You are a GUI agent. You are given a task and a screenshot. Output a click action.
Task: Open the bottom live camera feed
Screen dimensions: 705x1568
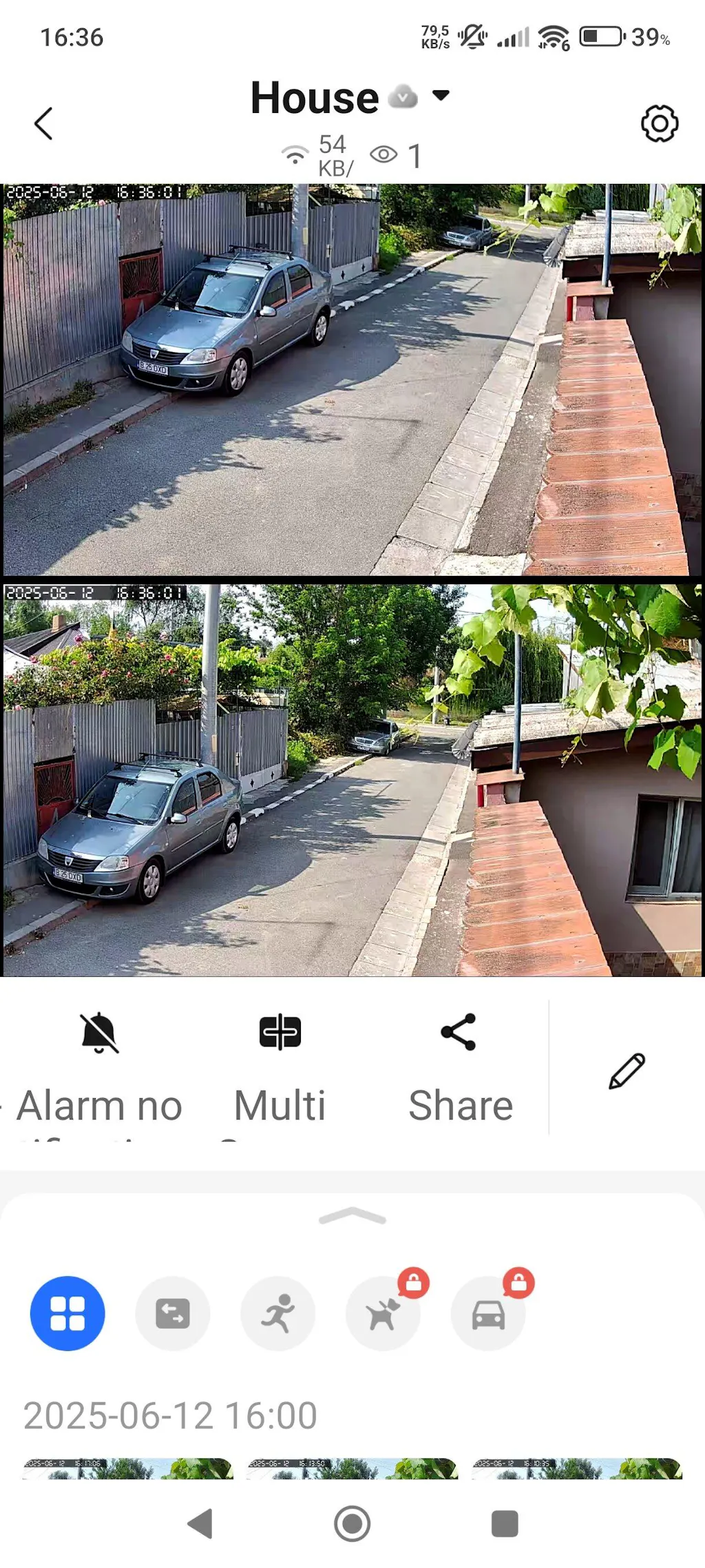coord(352,781)
